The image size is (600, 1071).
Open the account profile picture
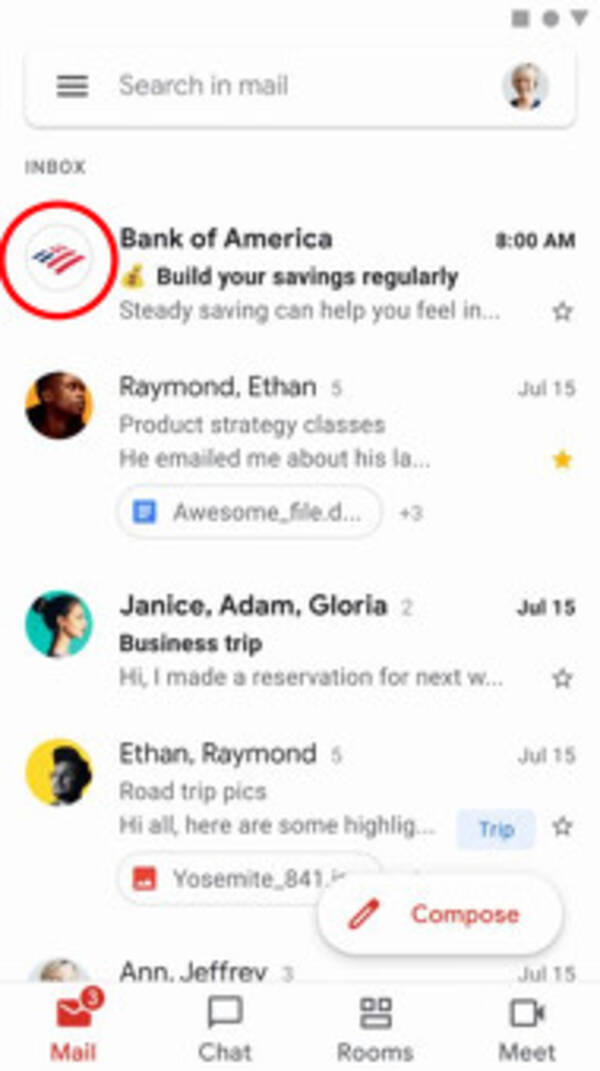pos(524,86)
